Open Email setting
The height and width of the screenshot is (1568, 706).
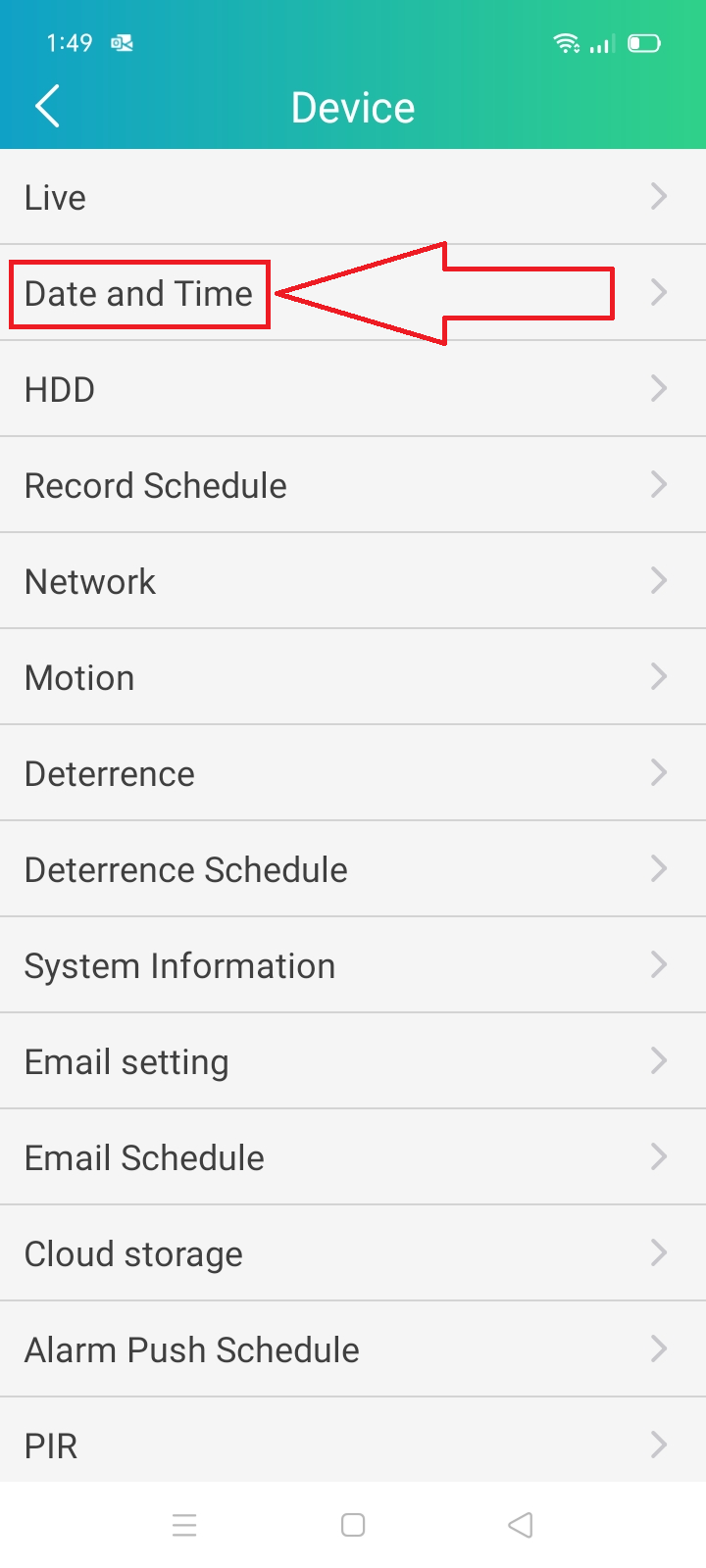tap(353, 1061)
